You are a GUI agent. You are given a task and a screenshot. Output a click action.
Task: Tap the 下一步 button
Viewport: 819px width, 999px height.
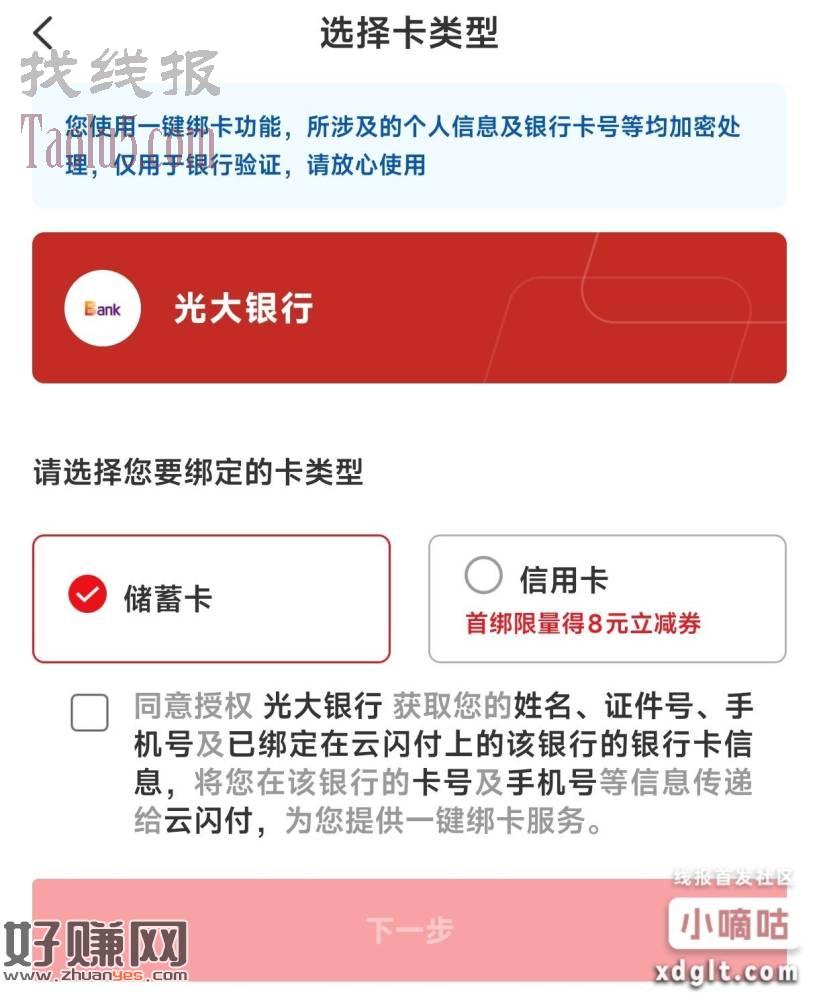point(409,930)
